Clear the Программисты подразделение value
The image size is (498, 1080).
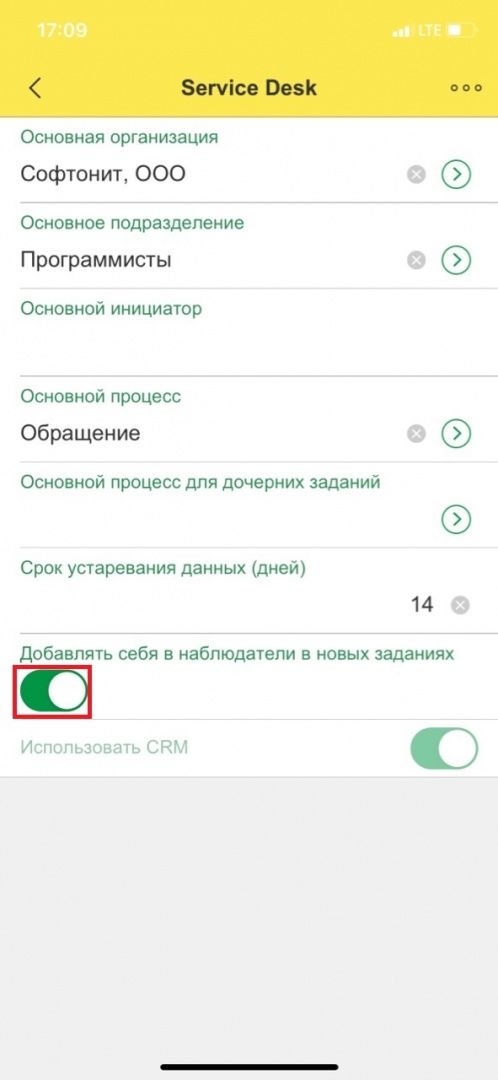tap(416, 260)
